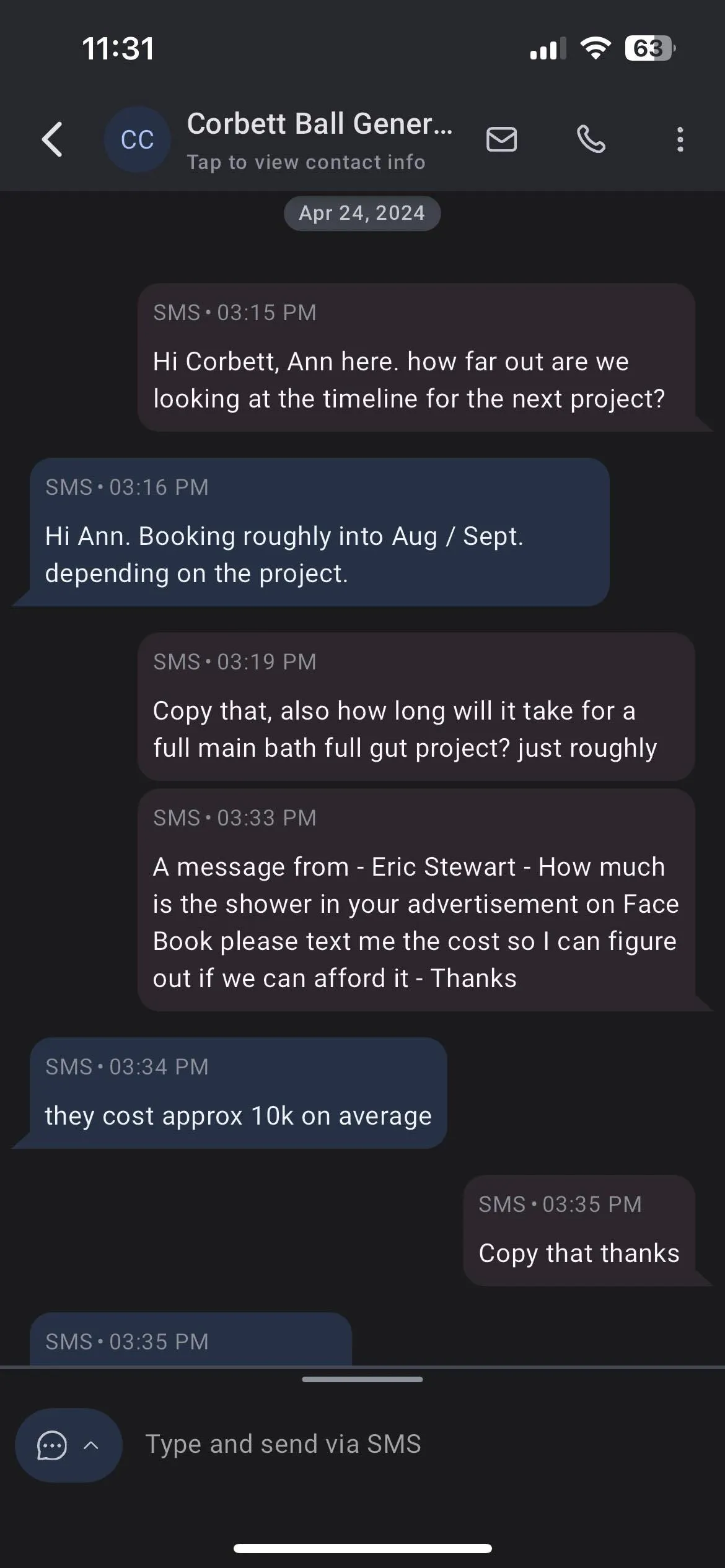725x1568 pixels.
Task: View Corbett Ball contact info
Action: coord(306,162)
